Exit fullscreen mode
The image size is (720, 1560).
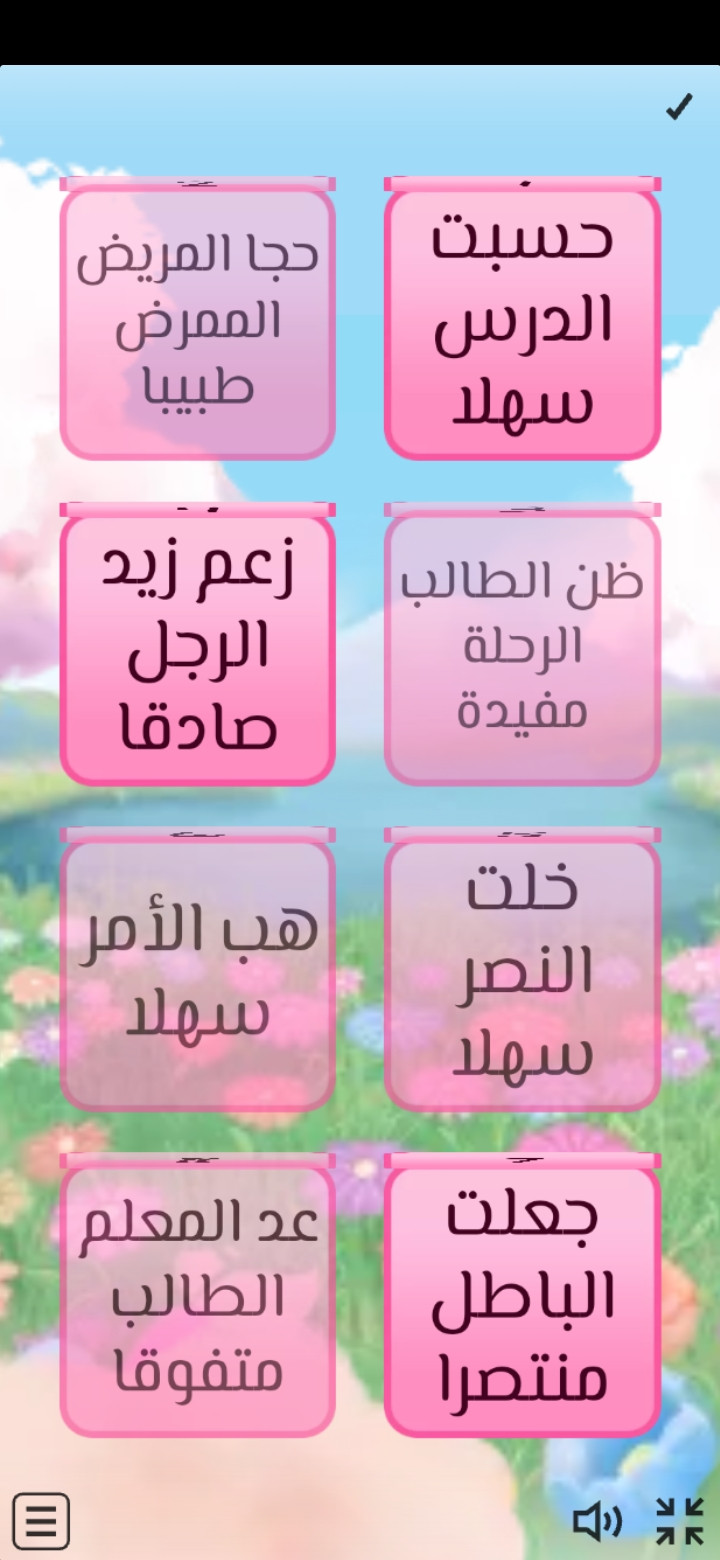[x=680, y=1522]
